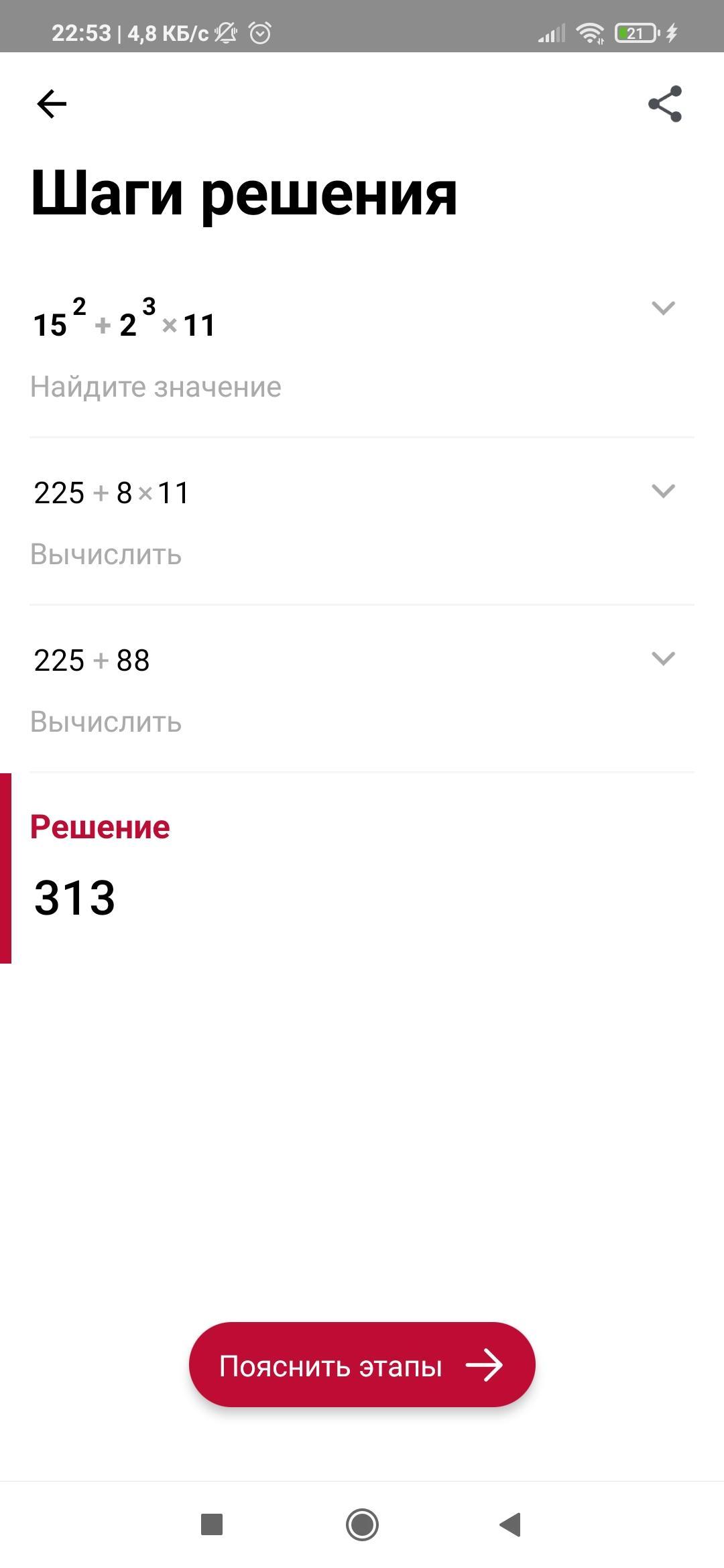Expand the 225 + 8 × 11 step
724x1568 pixels.
(x=663, y=491)
